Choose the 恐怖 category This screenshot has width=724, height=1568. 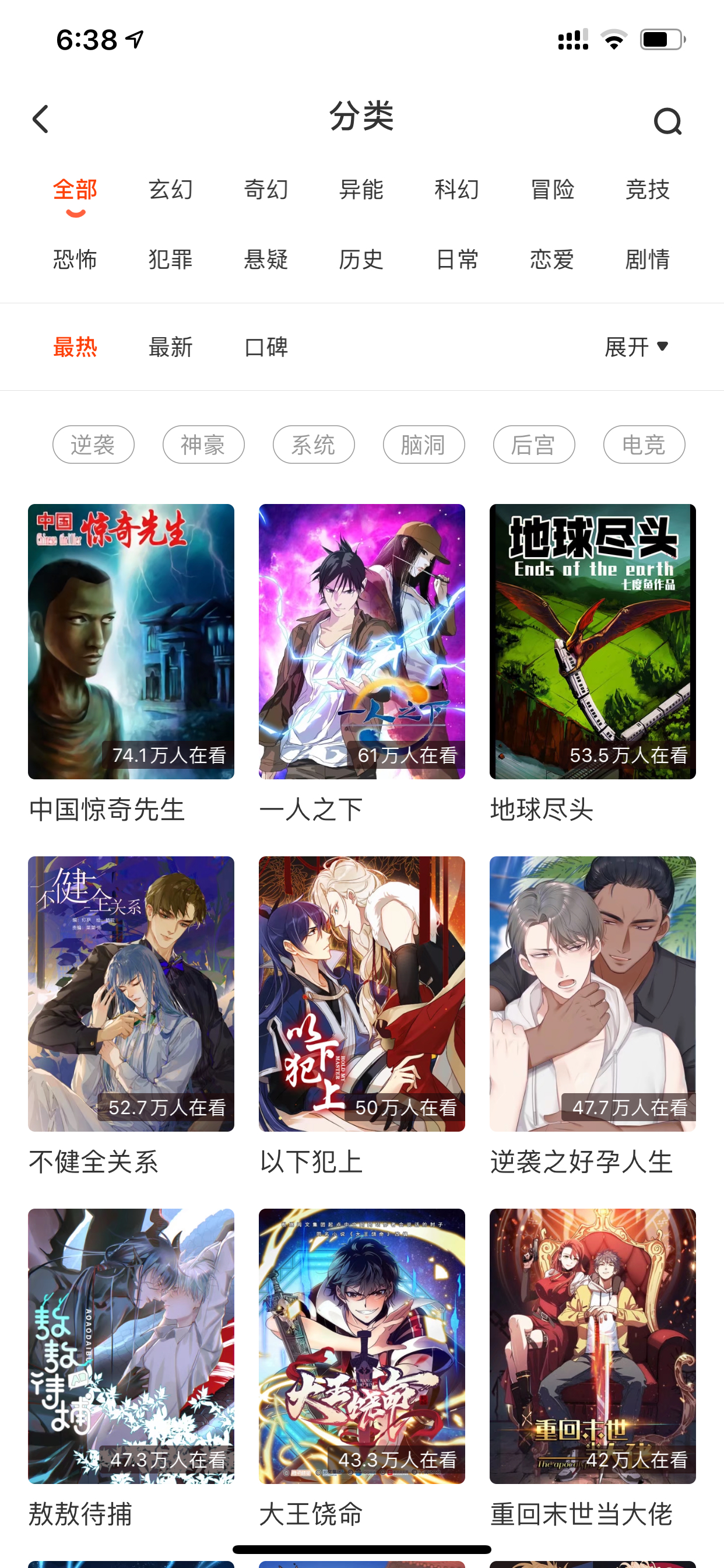coord(75,260)
